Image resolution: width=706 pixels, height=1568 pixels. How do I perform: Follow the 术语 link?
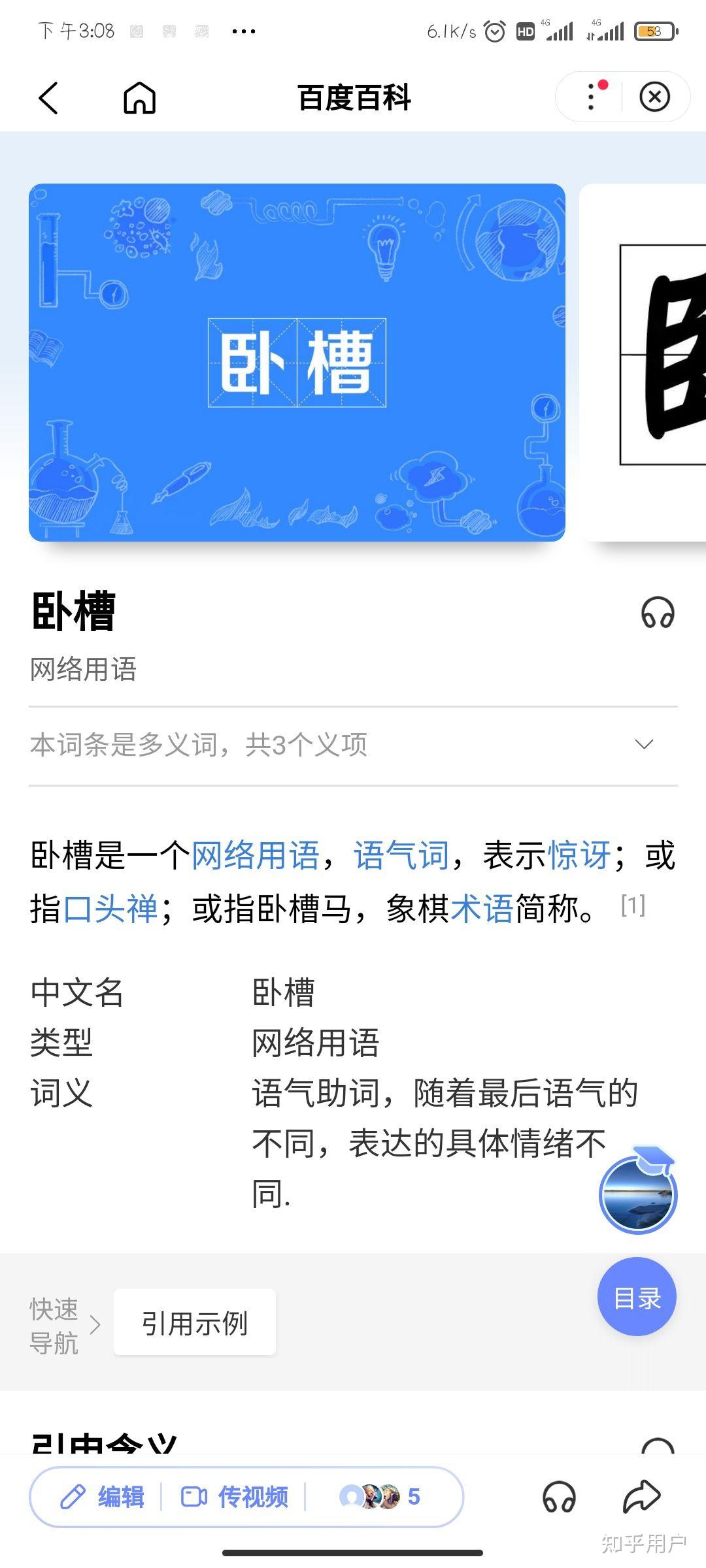tap(482, 909)
